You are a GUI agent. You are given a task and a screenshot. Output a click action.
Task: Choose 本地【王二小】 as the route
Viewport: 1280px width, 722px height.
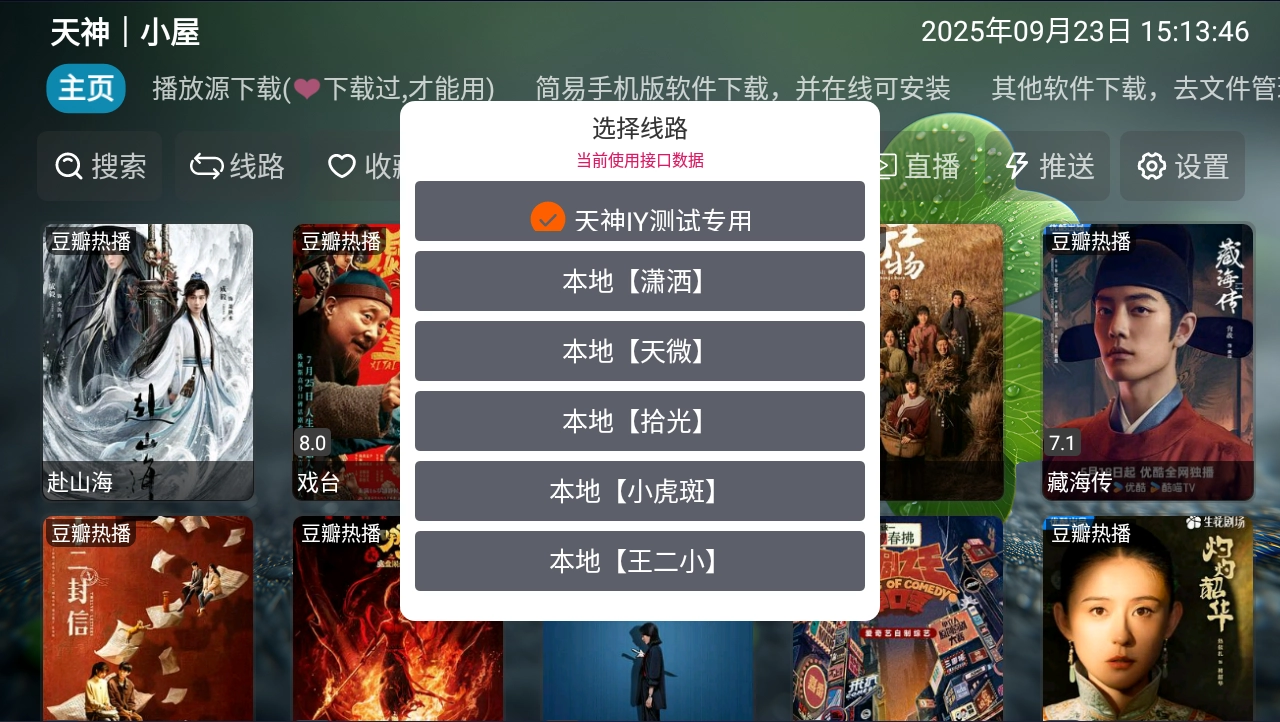[x=640, y=561]
